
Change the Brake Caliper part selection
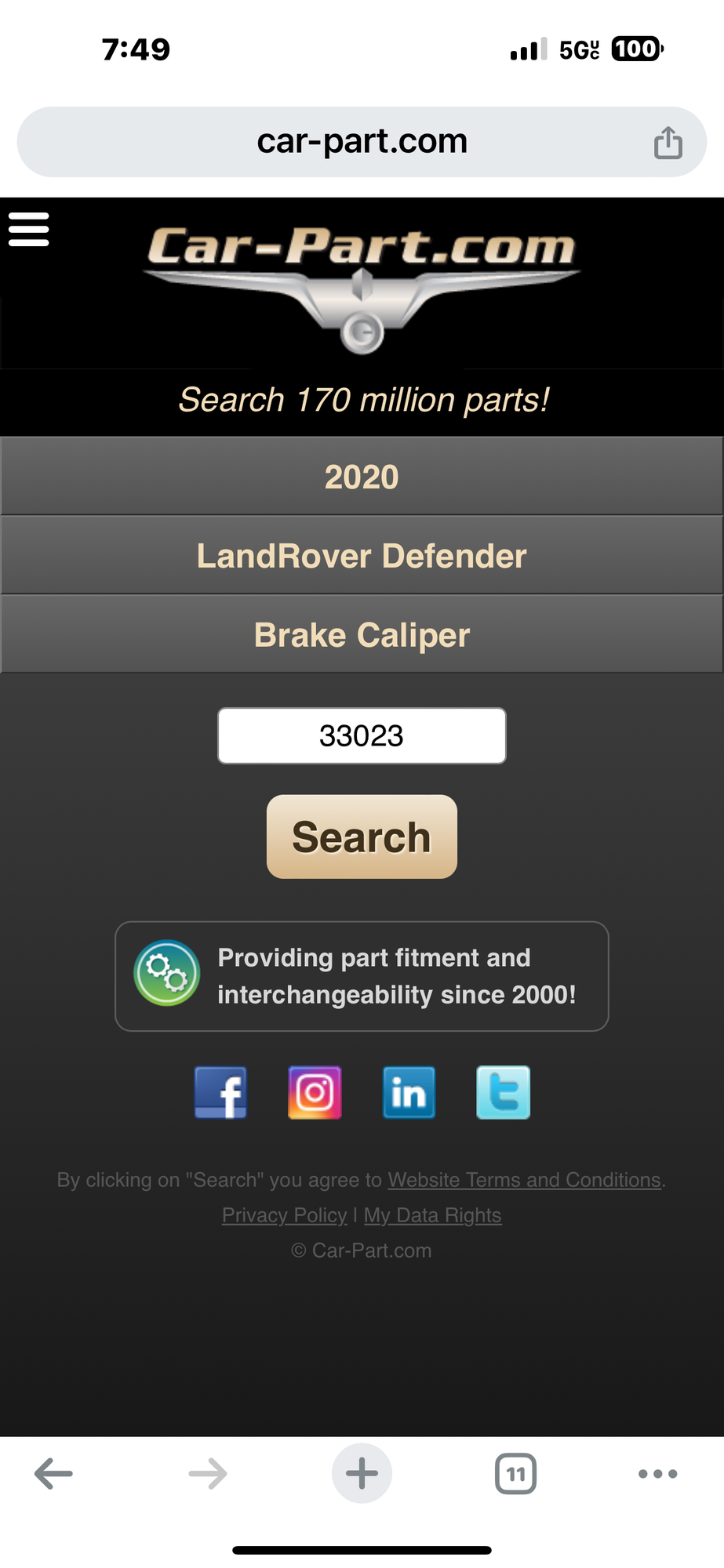(362, 635)
